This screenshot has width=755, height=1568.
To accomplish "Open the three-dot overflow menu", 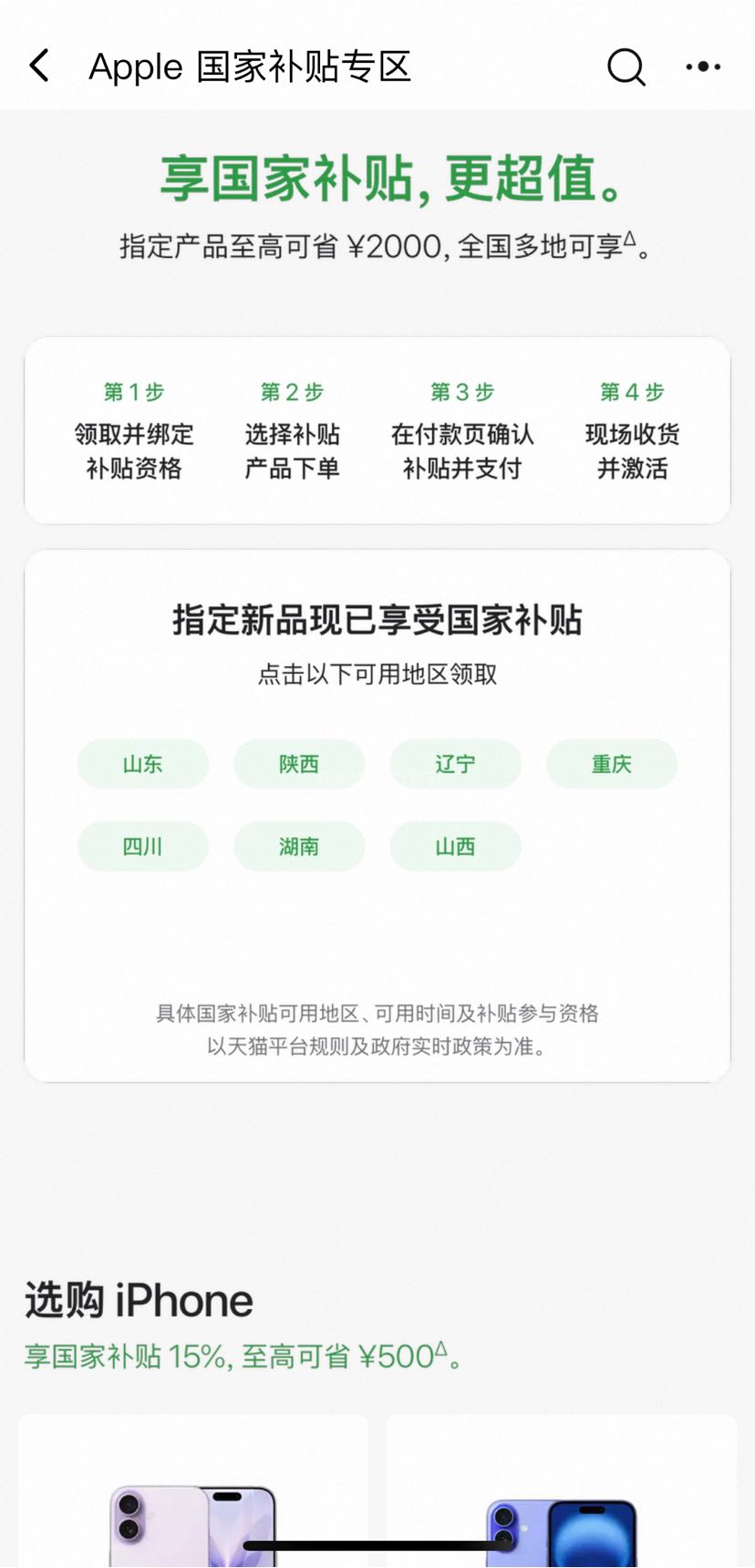I will pyautogui.click(x=703, y=67).
